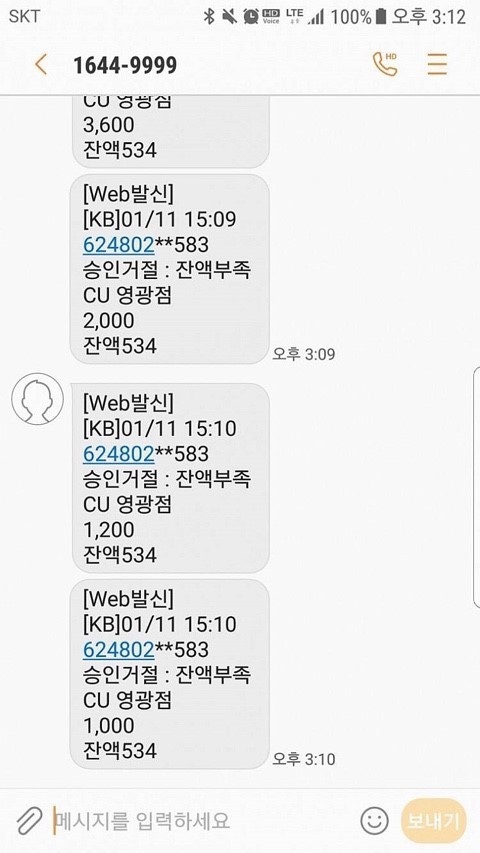Screen dimensions: 480x853
Task: Open the emoji picker
Action: click(375, 821)
